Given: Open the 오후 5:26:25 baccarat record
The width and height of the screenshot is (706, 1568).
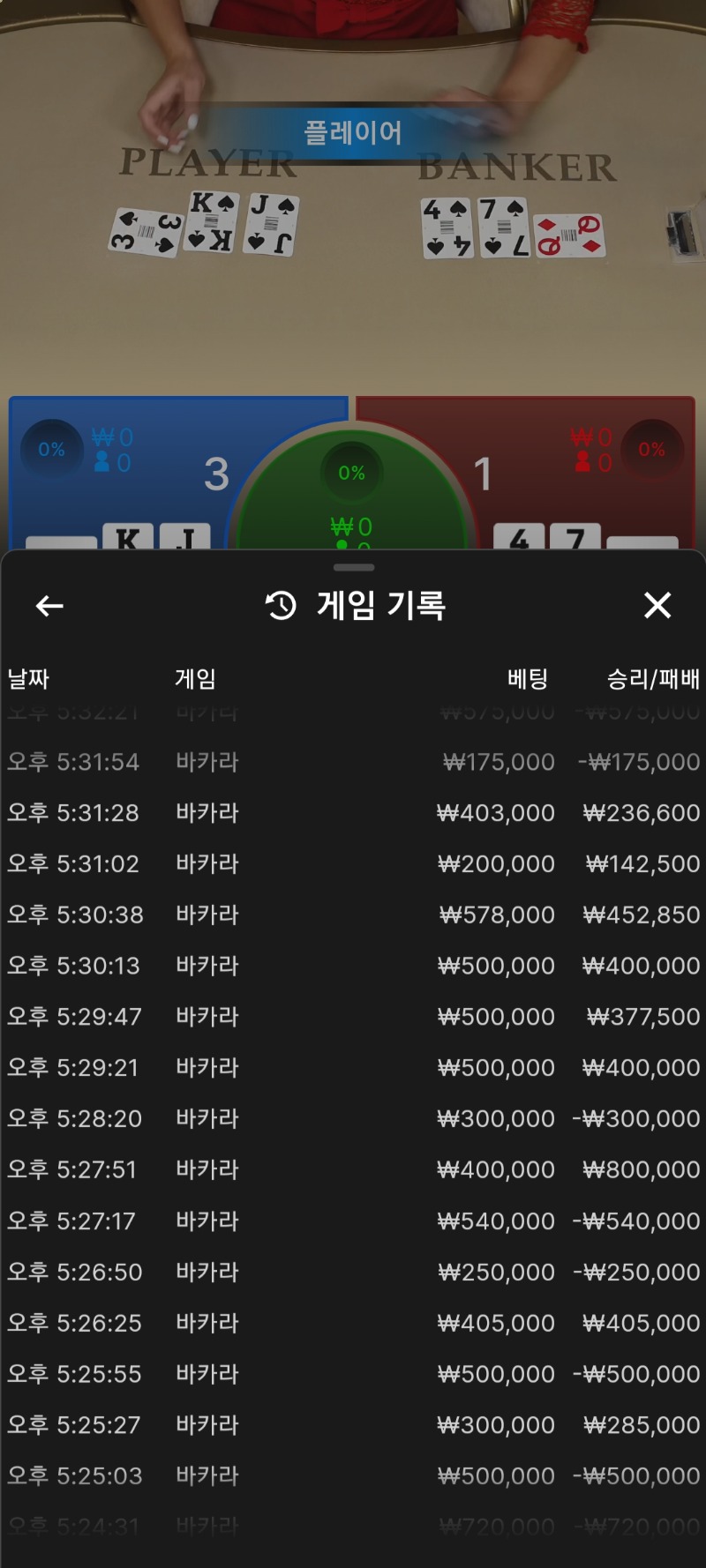Looking at the screenshot, I should click(353, 1324).
